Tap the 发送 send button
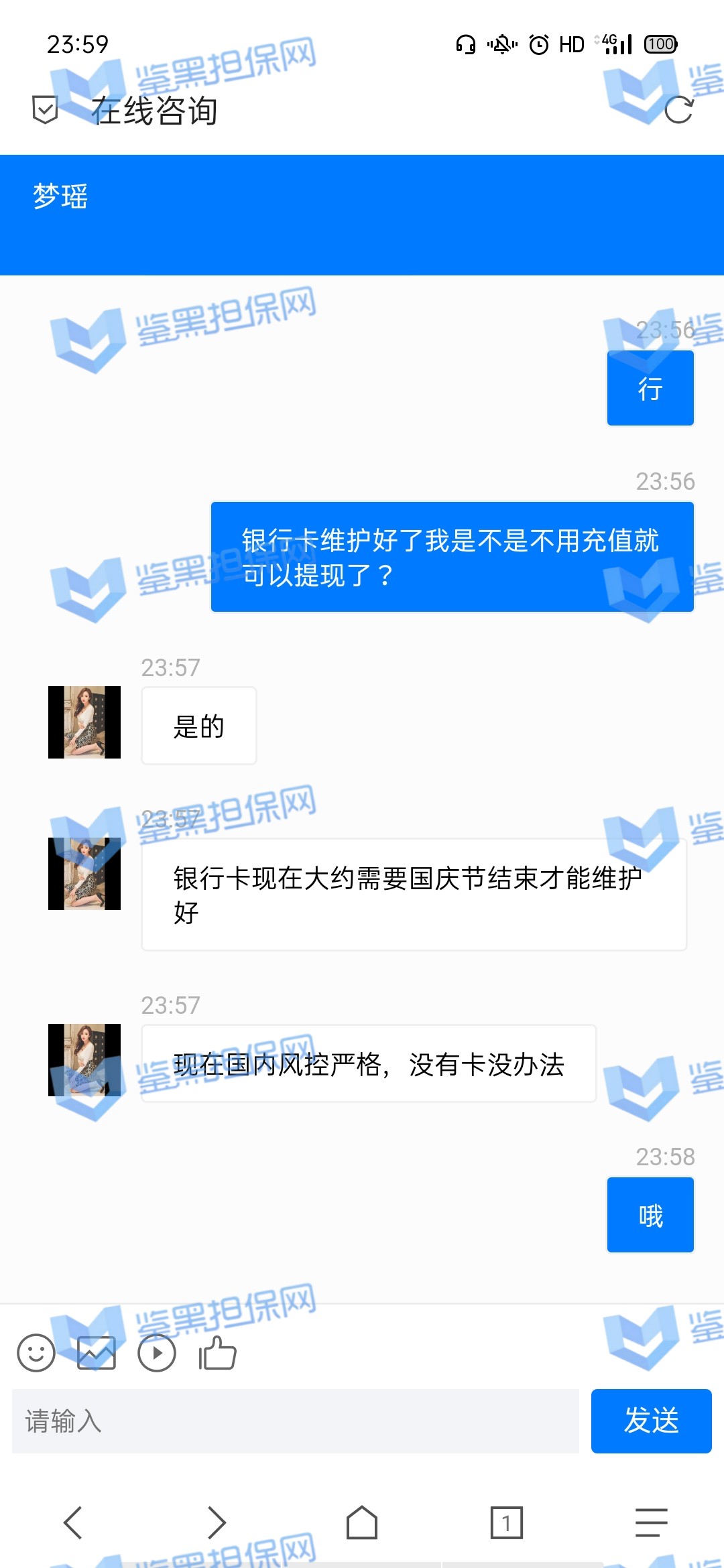 pyautogui.click(x=651, y=1421)
